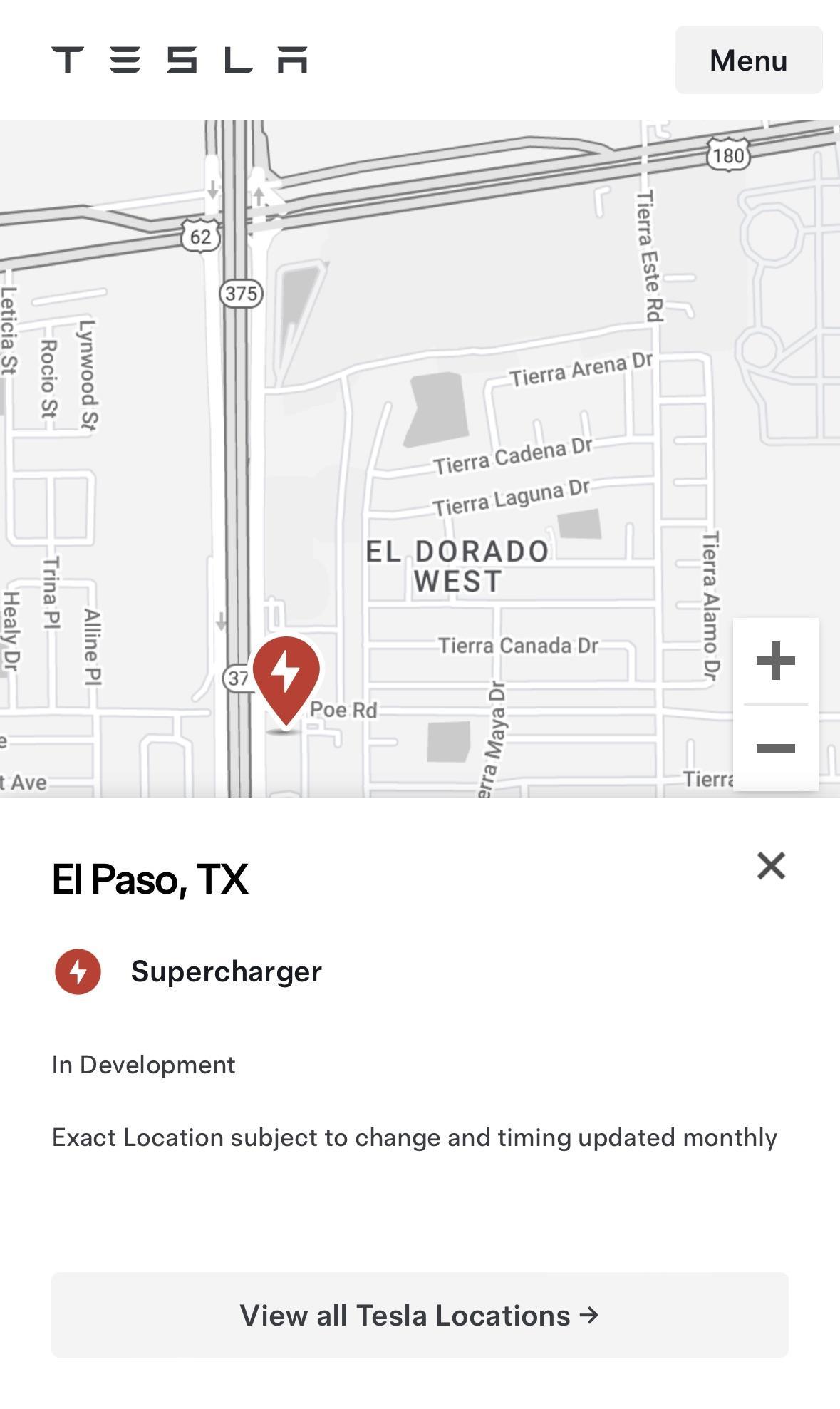Open the Menu
The height and width of the screenshot is (1409, 840).
747,61
